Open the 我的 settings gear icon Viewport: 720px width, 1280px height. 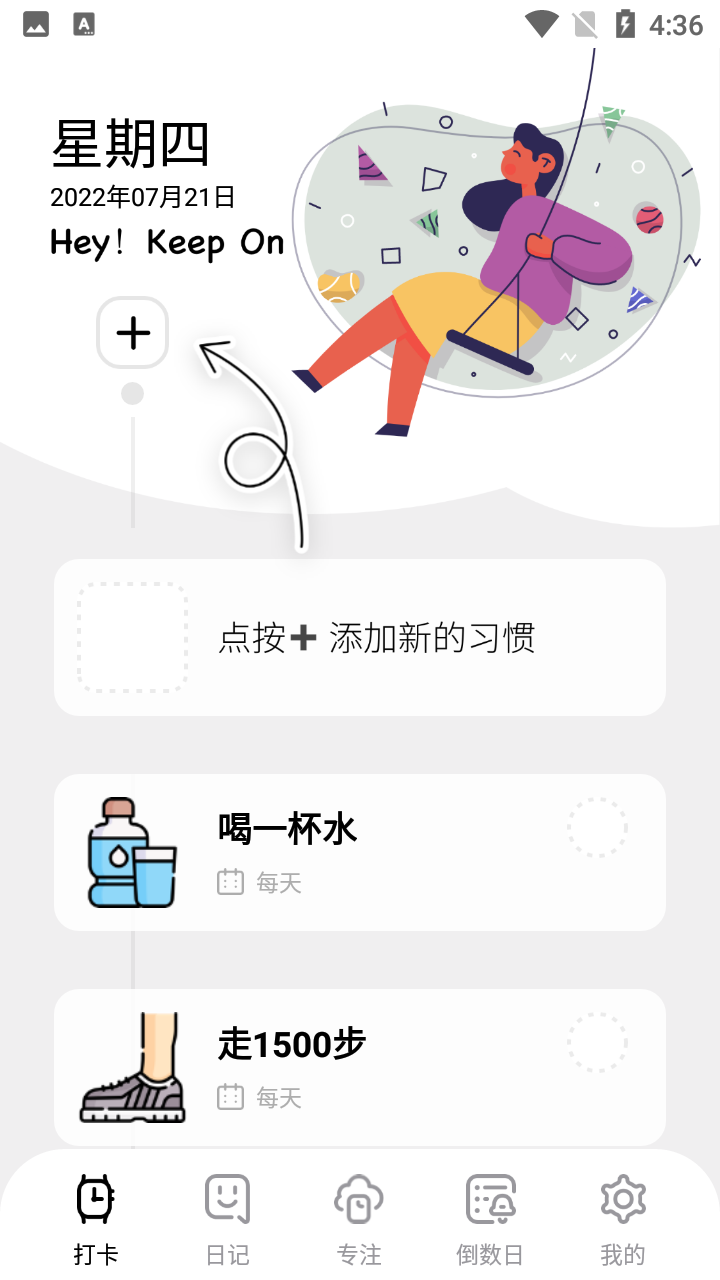[622, 1196]
